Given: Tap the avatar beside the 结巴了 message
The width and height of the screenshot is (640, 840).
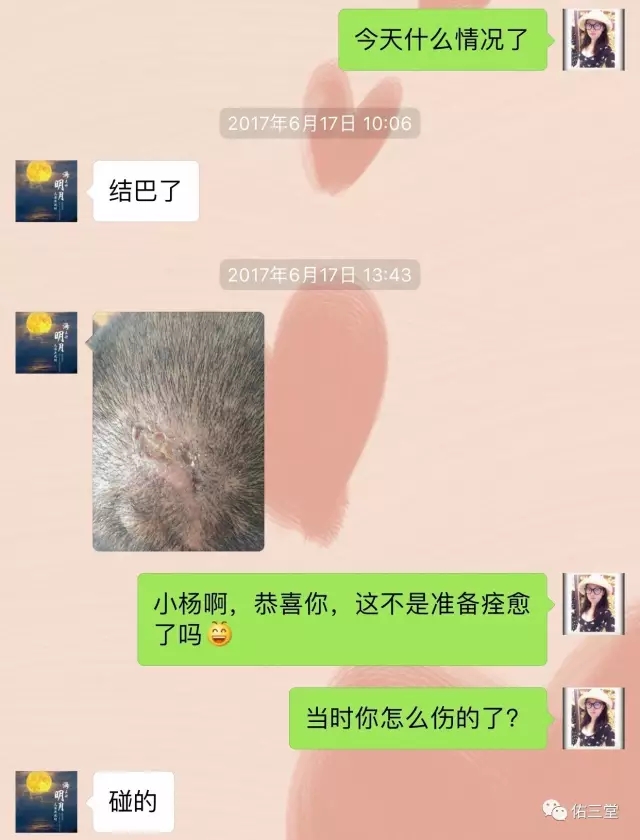Looking at the screenshot, I should [x=46, y=191].
